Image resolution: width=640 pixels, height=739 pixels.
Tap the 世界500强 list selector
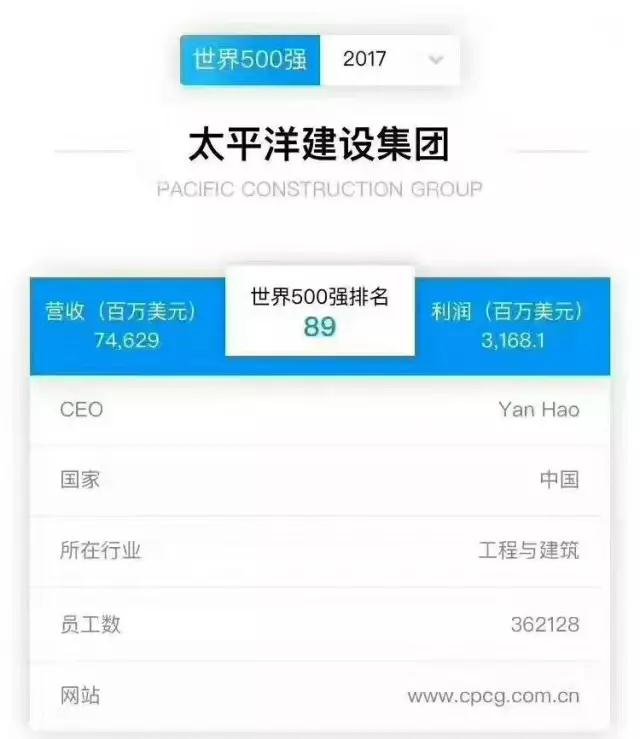(250, 60)
